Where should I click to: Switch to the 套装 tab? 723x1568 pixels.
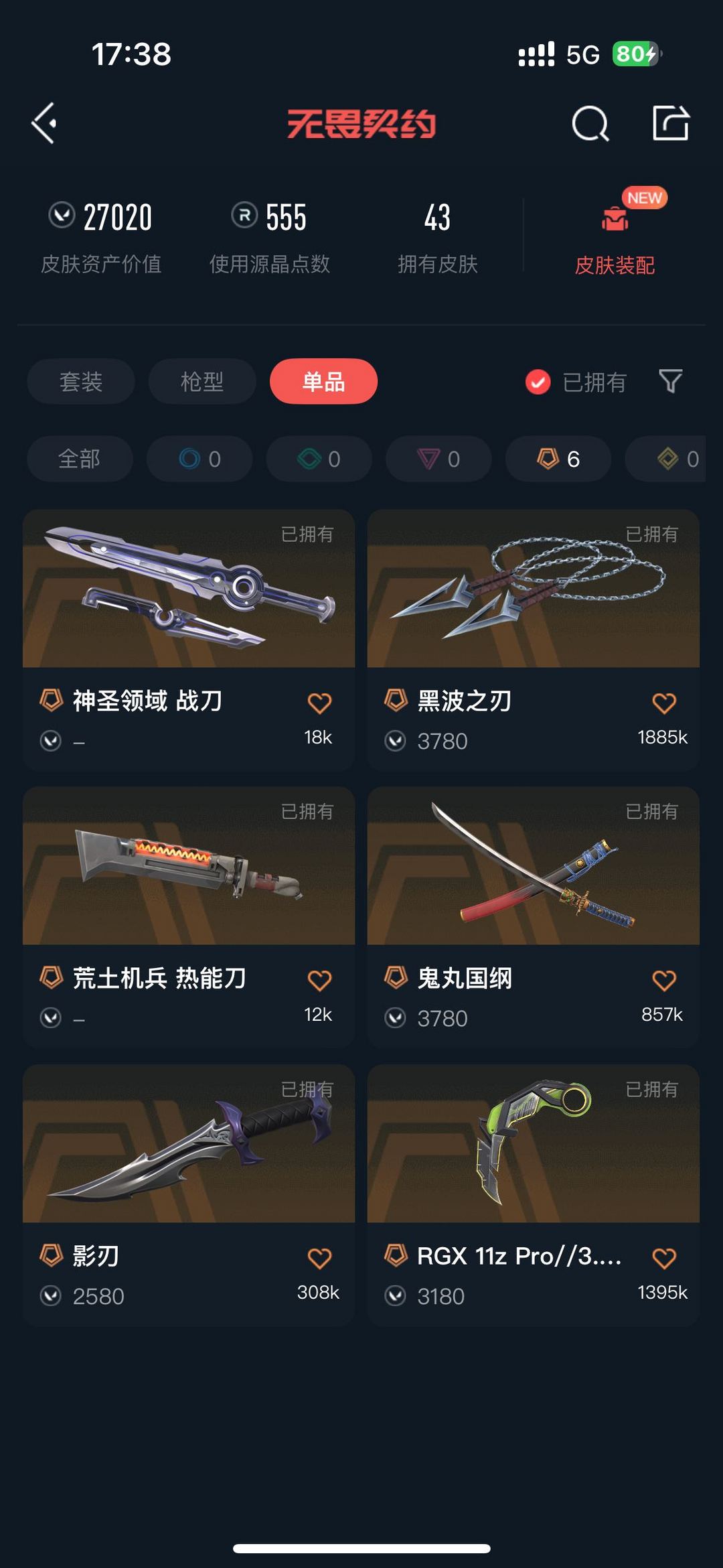[80, 381]
